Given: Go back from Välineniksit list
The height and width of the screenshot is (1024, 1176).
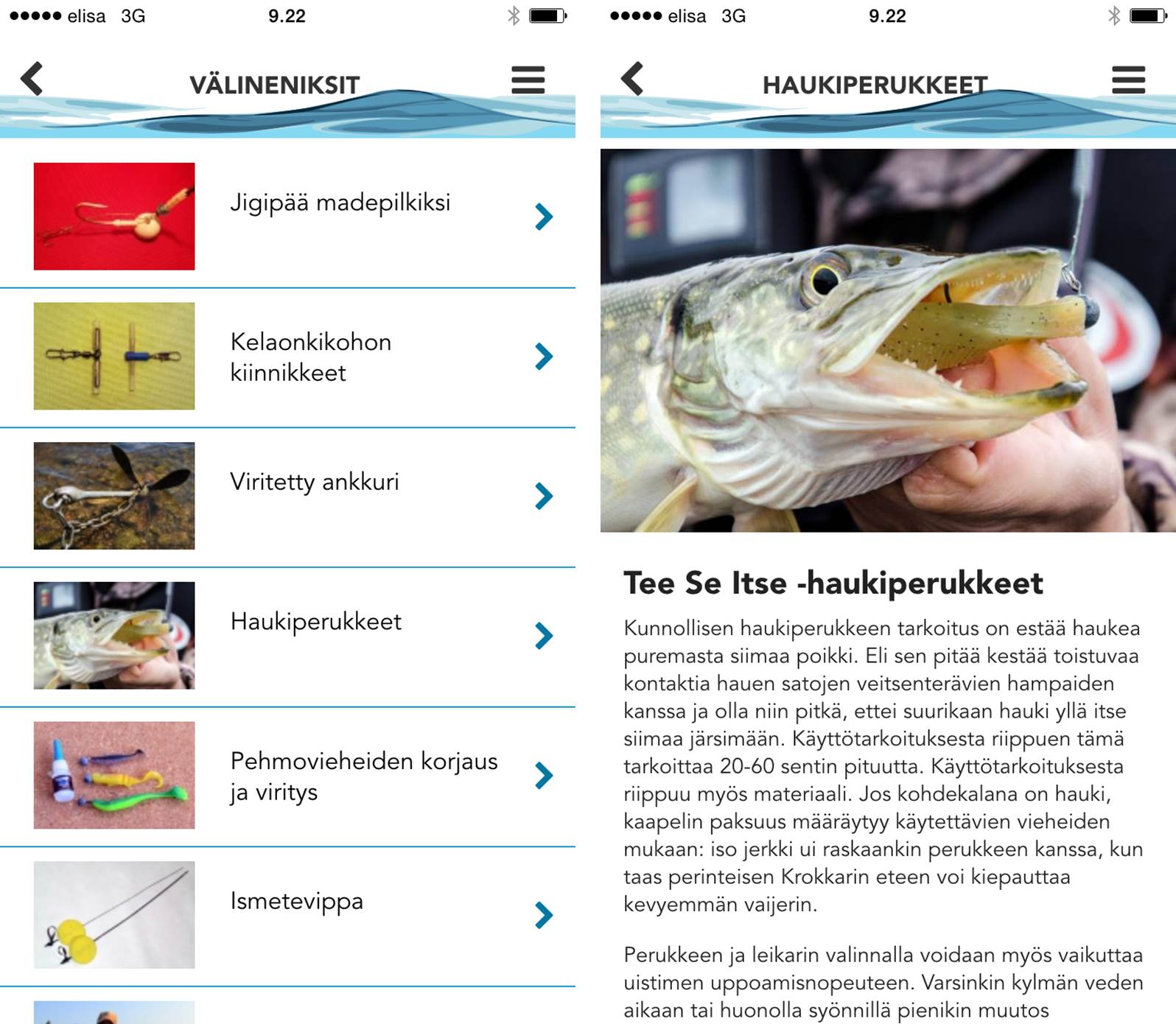Looking at the screenshot, I should pyautogui.click(x=32, y=79).
